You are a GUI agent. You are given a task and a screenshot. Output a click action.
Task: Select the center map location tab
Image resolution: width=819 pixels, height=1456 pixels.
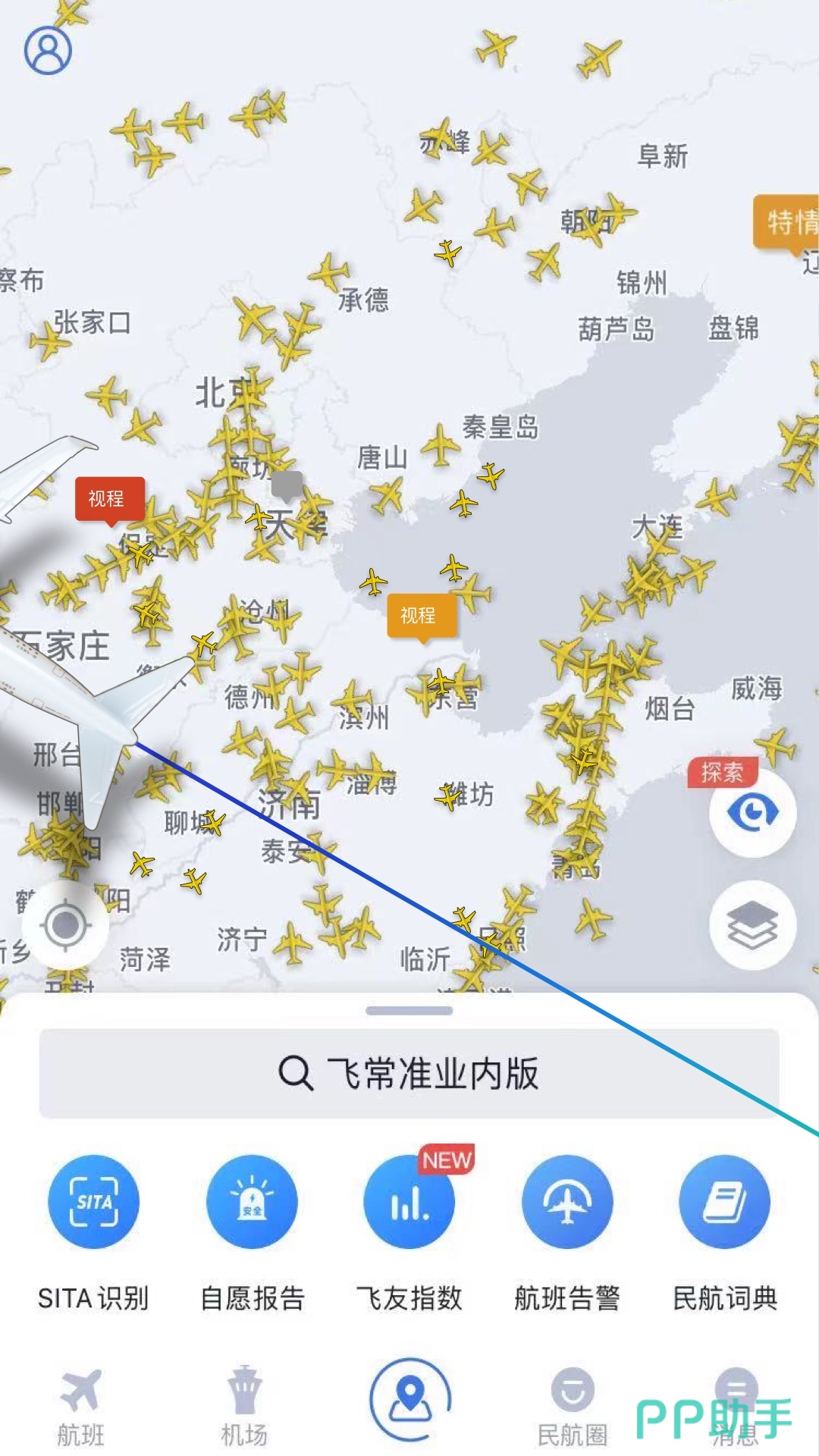(409, 1399)
